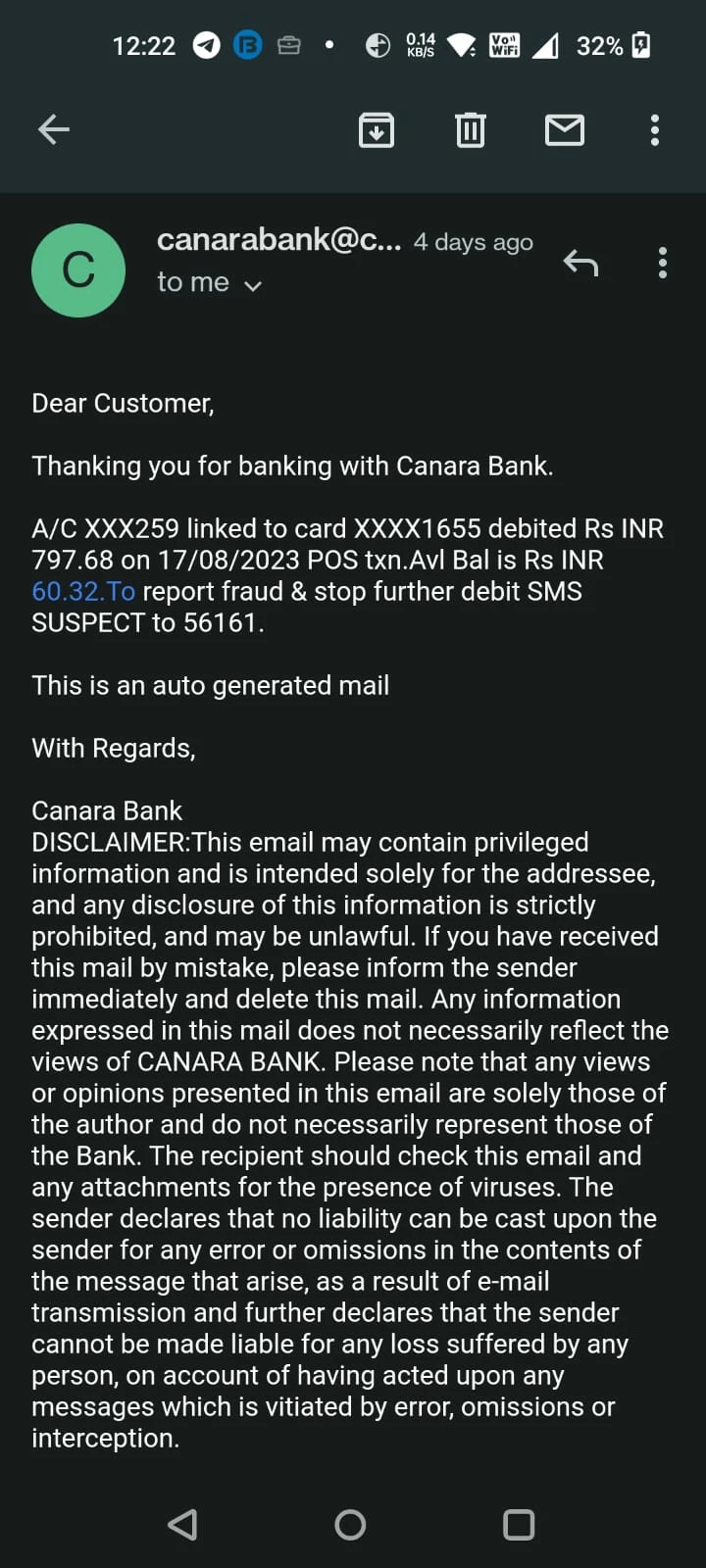Mark the email as unread
Screen dimensions: 706x1568
[x=565, y=129]
